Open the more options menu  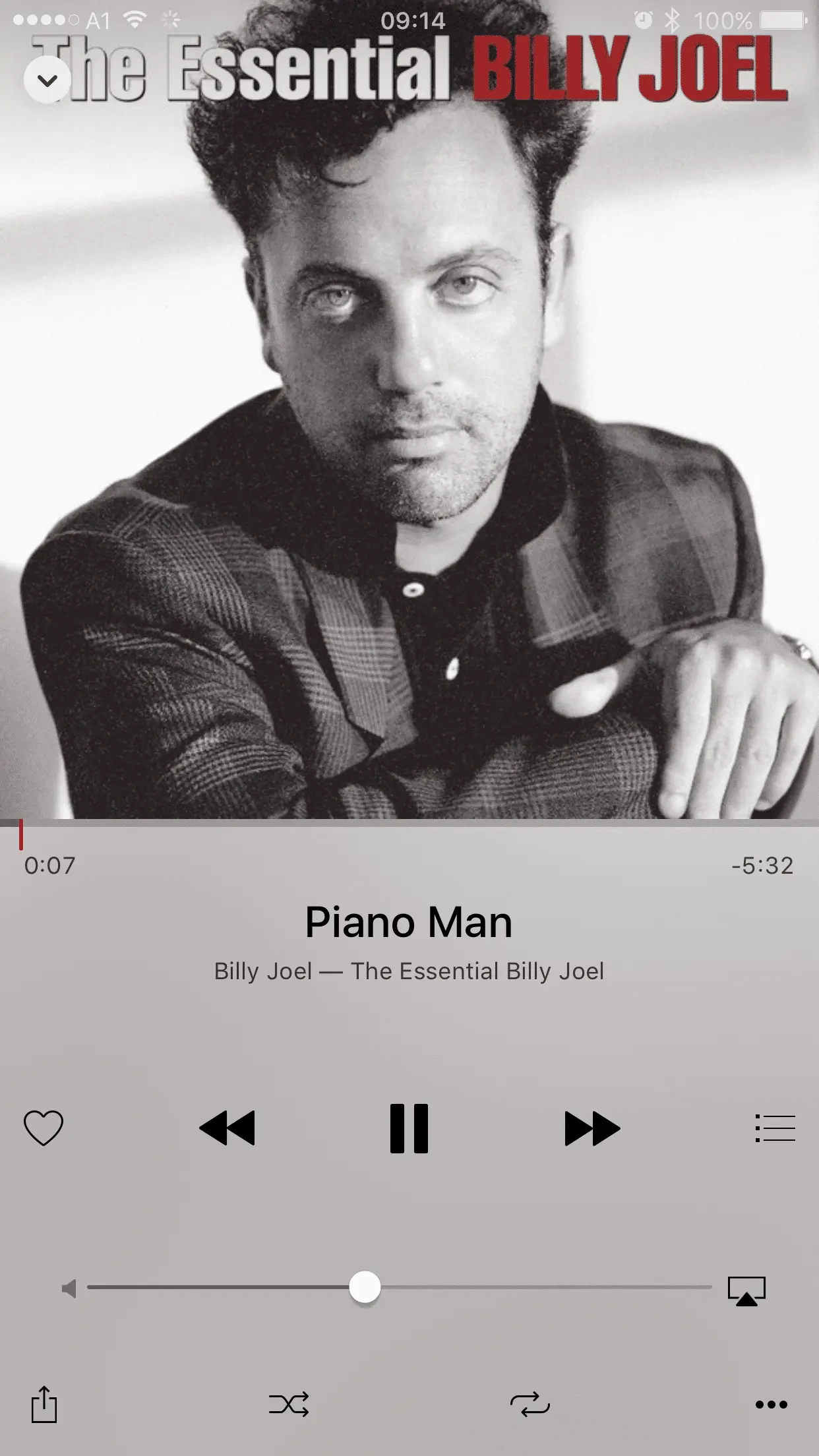pyautogui.click(x=771, y=1405)
